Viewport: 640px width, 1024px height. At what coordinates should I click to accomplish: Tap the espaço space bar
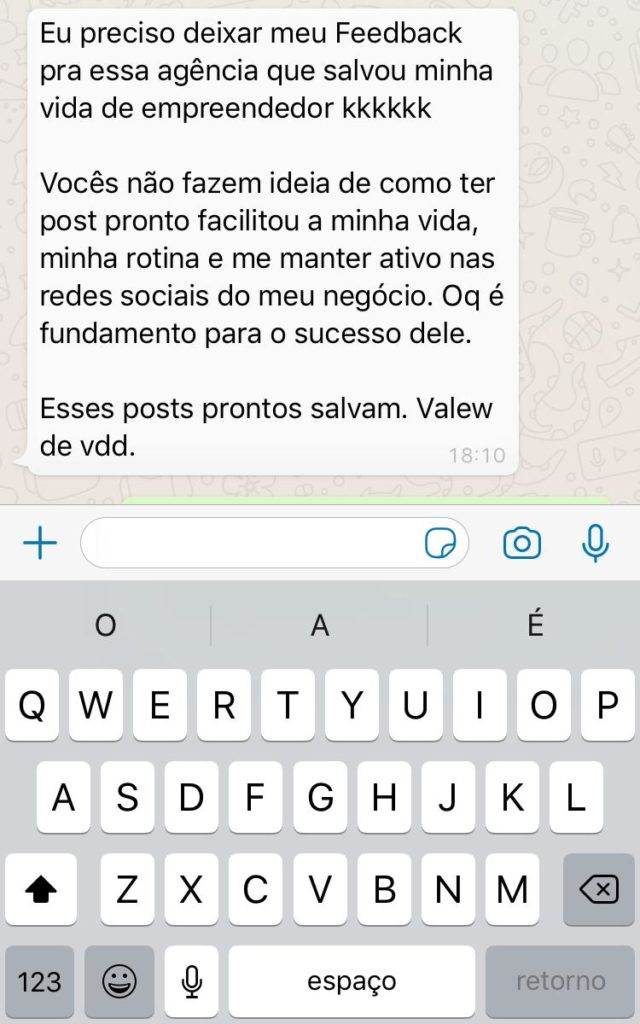351,981
